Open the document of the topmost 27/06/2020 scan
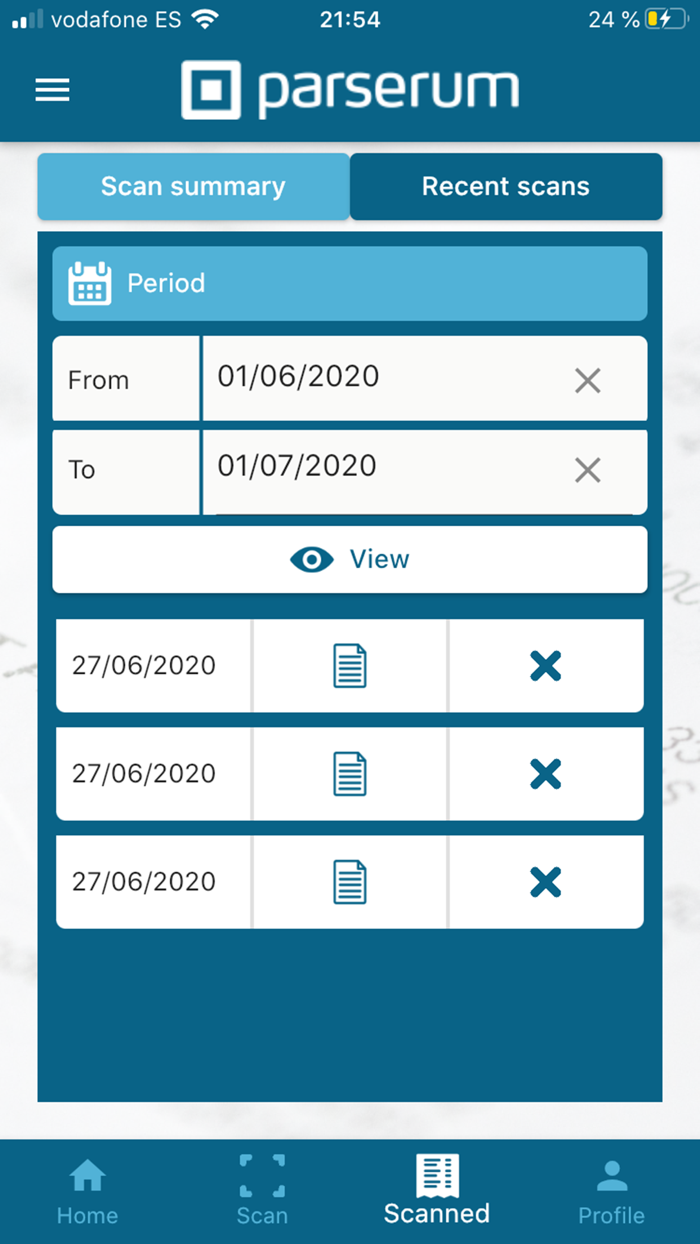Image resolution: width=700 pixels, height=1244 pixels. (349, 666)
